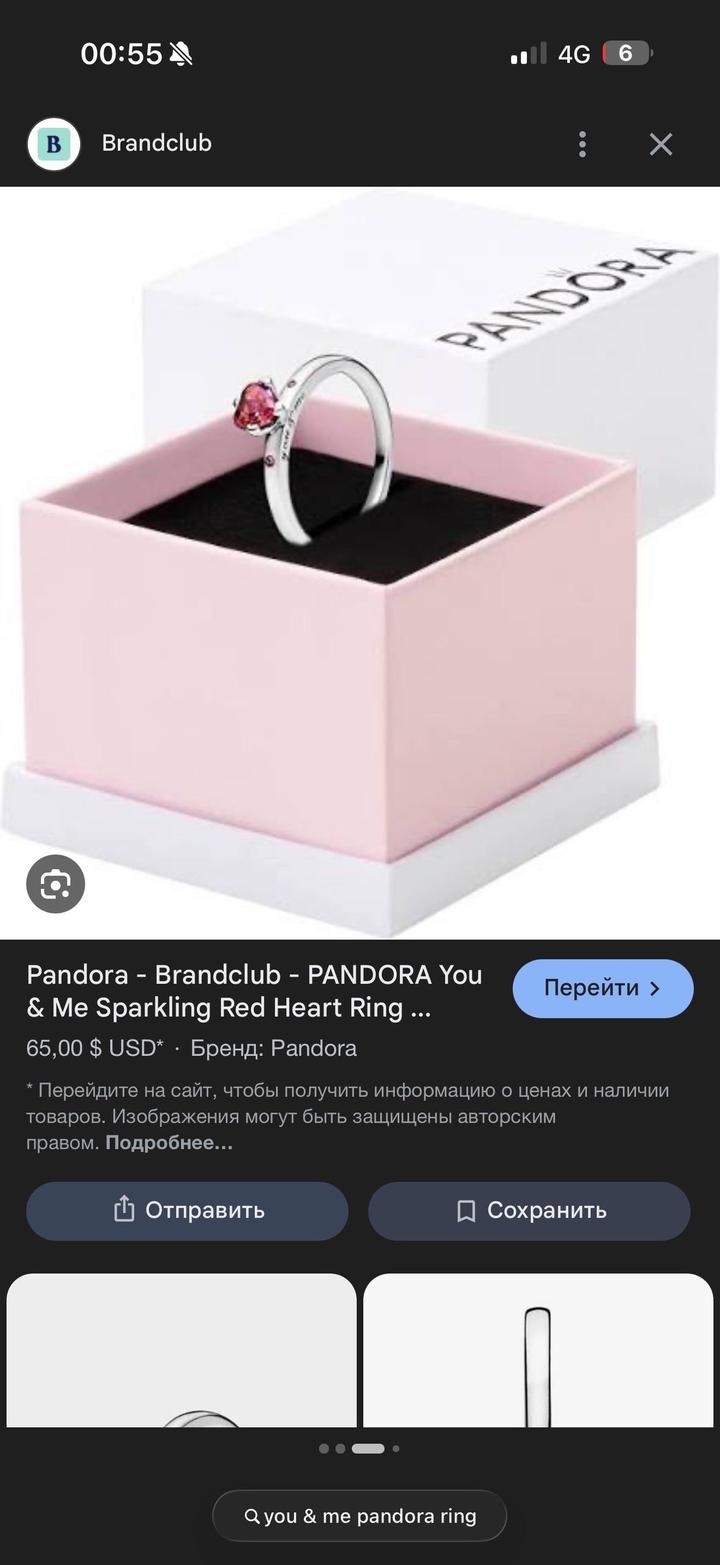
Task: Open the Brandclub source page
Action: pos(156,143)
